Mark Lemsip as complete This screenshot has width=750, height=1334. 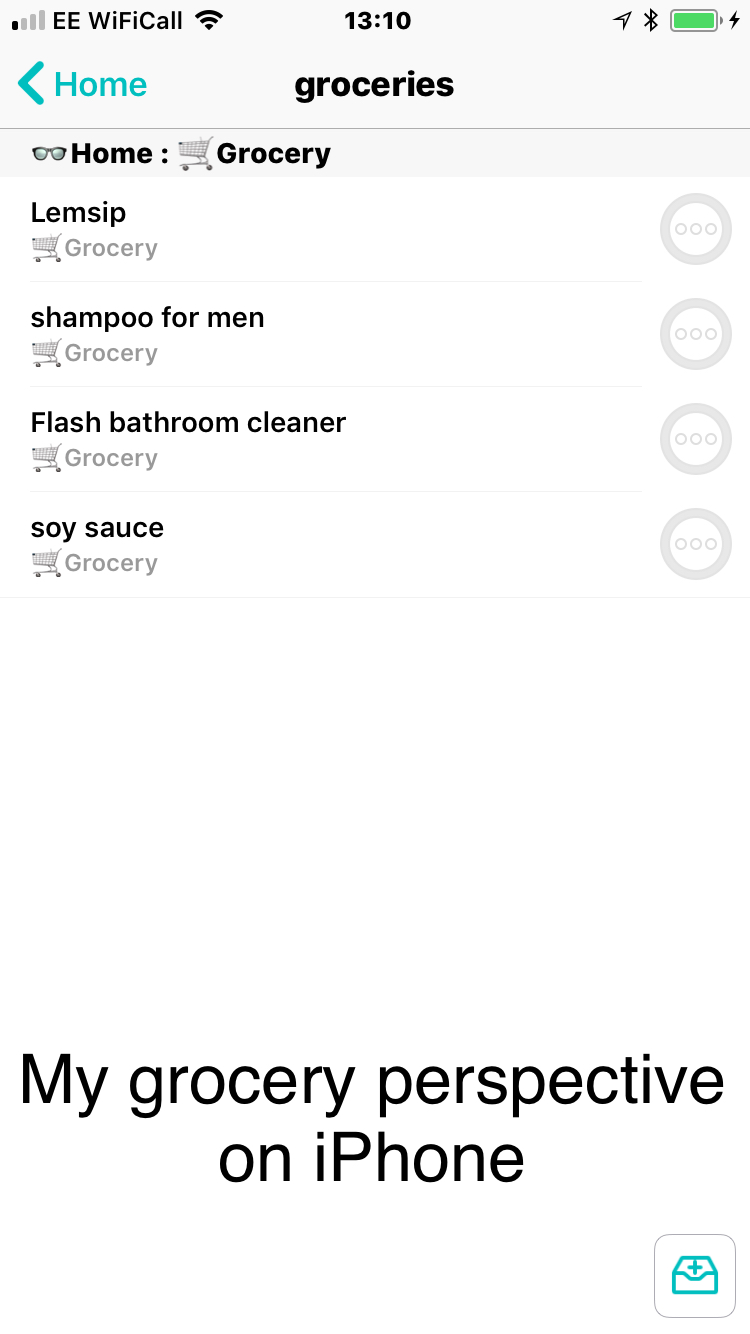tap(696, 229)
